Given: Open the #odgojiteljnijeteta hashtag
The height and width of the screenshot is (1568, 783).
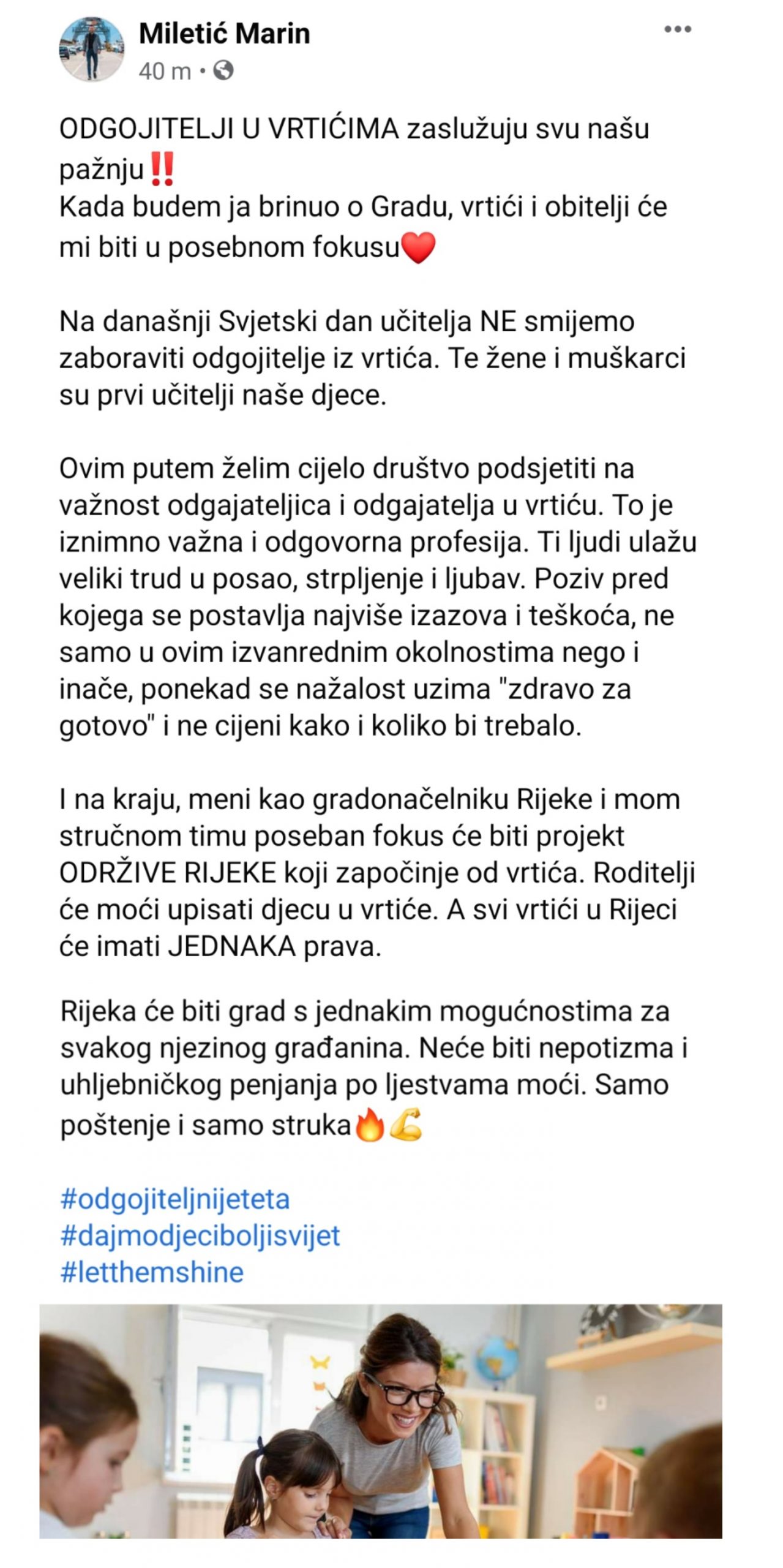Looking at the screenshot, I should coord(175,1199).
